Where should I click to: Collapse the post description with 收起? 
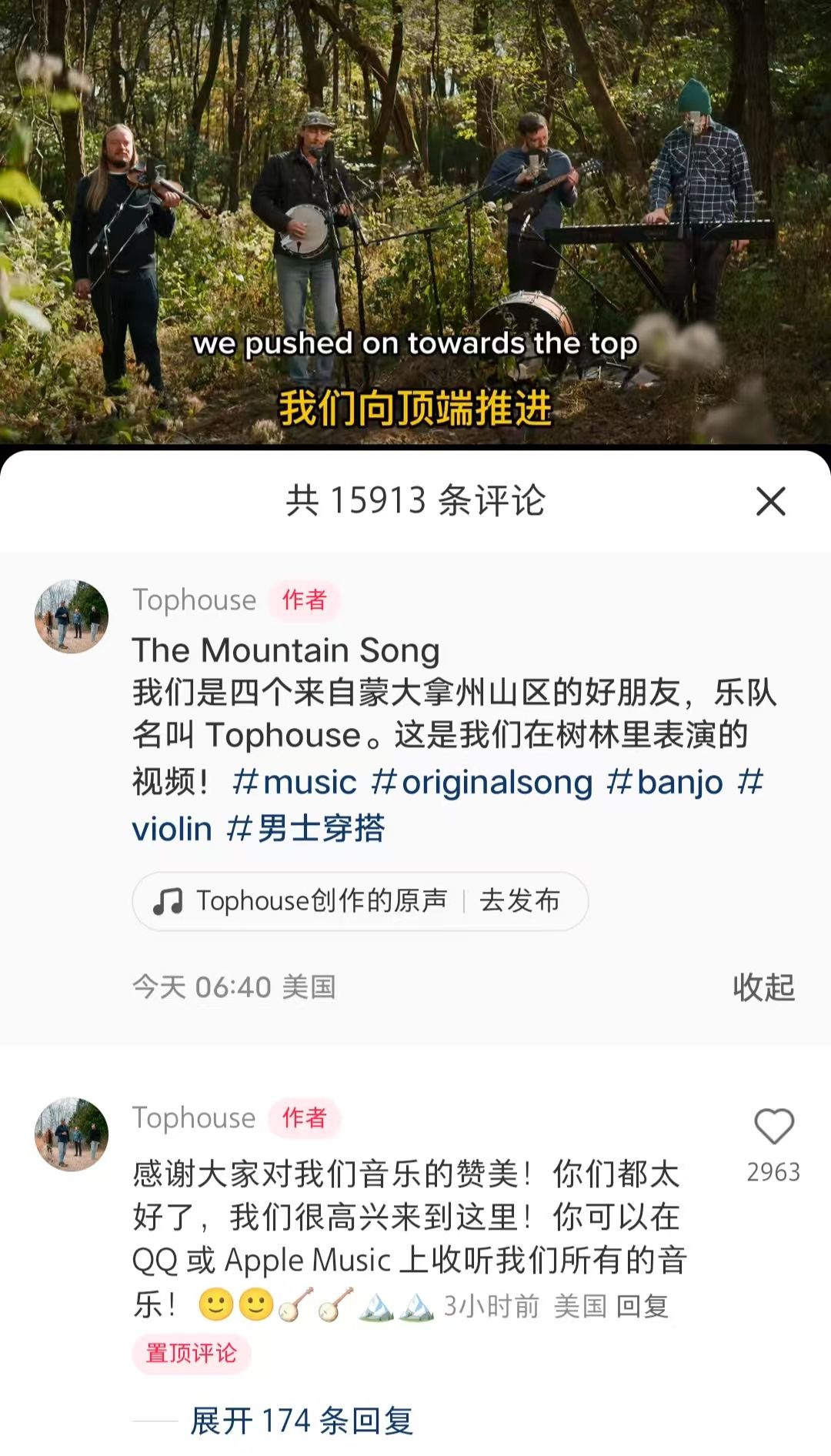point(763,987)
